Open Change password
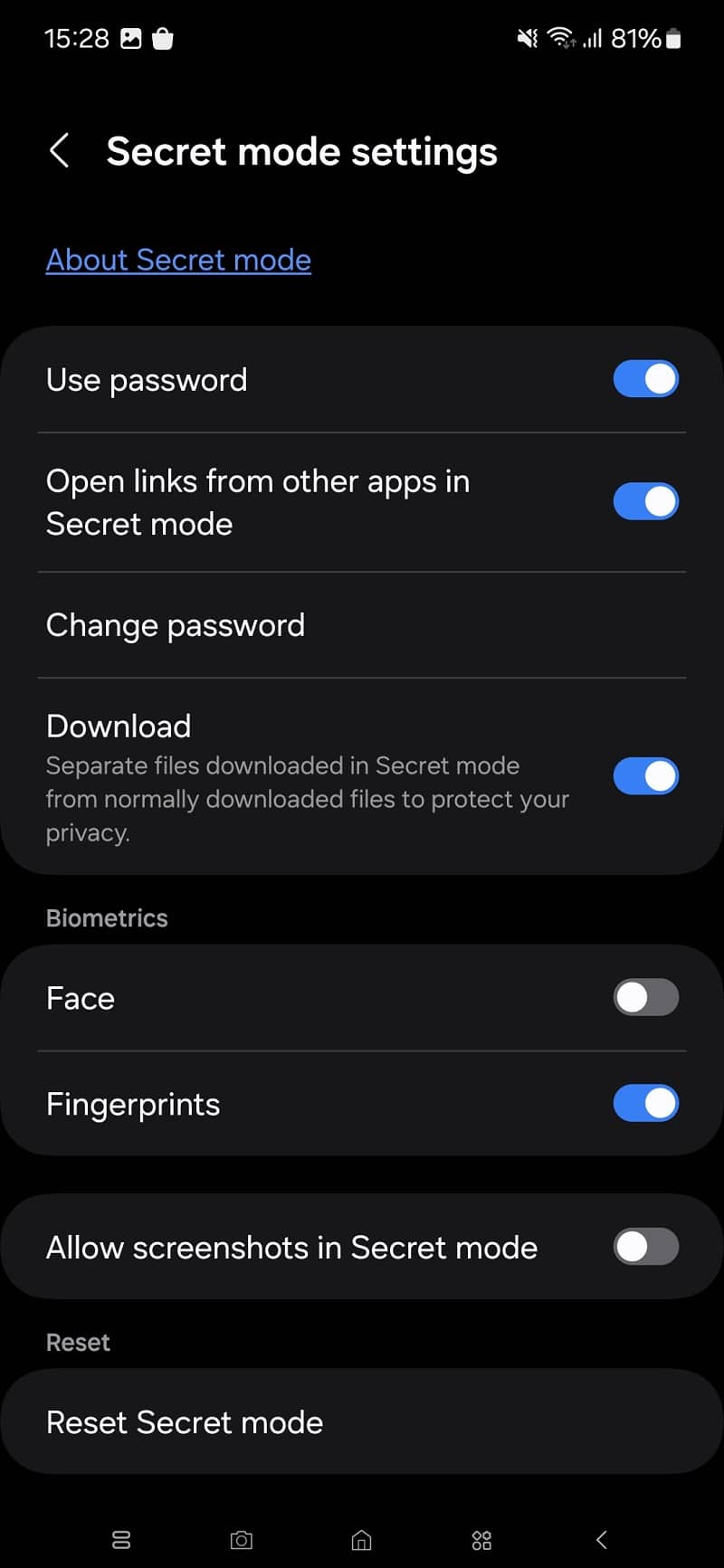This screenshot has width=724, height=1568. [362, 625]
